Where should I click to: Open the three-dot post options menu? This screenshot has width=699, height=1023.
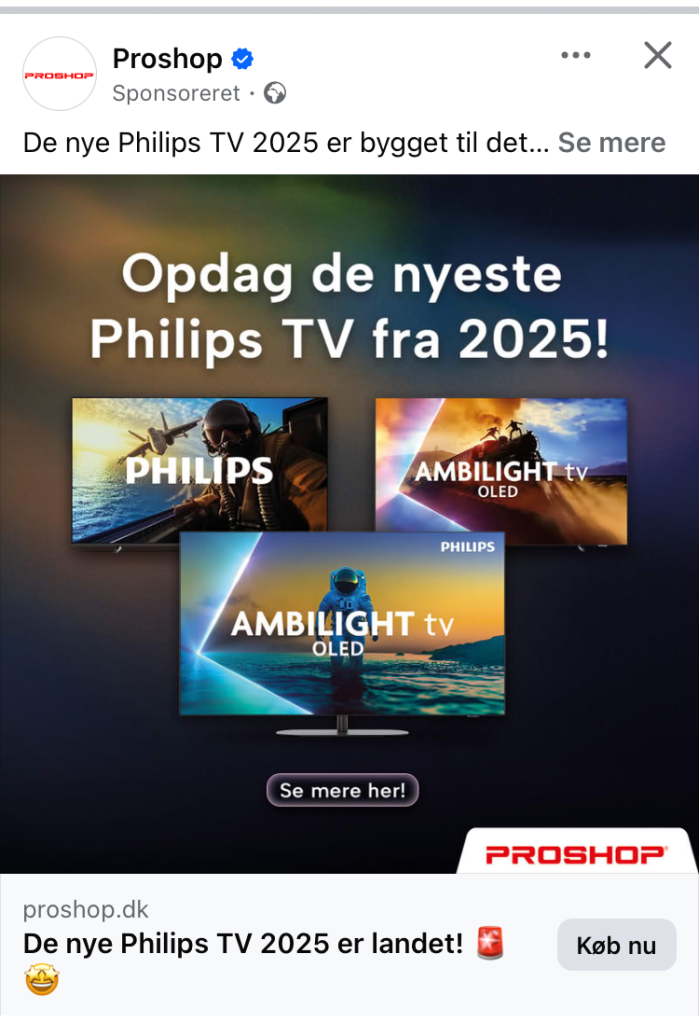click(x=576, y=56)
